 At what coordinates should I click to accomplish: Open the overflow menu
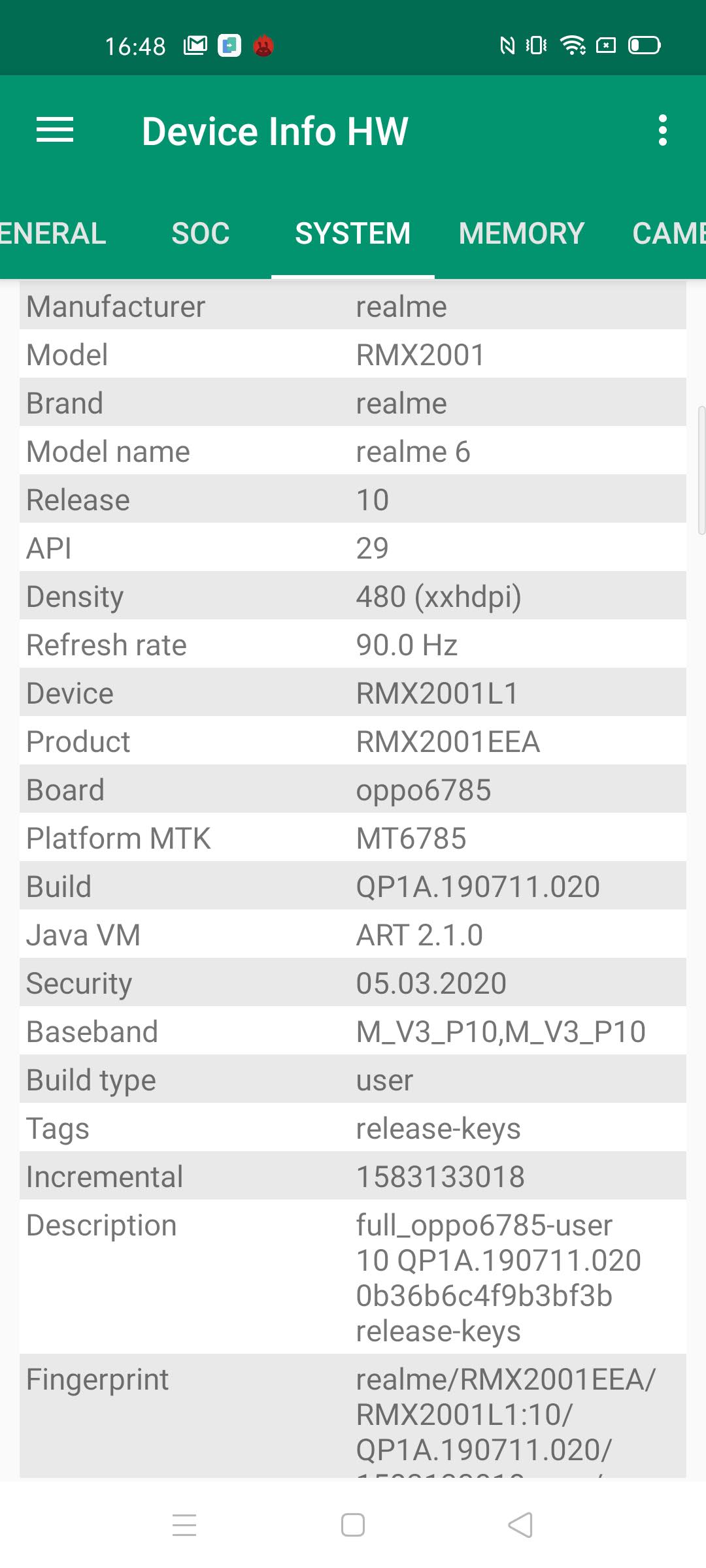[662, 130]
